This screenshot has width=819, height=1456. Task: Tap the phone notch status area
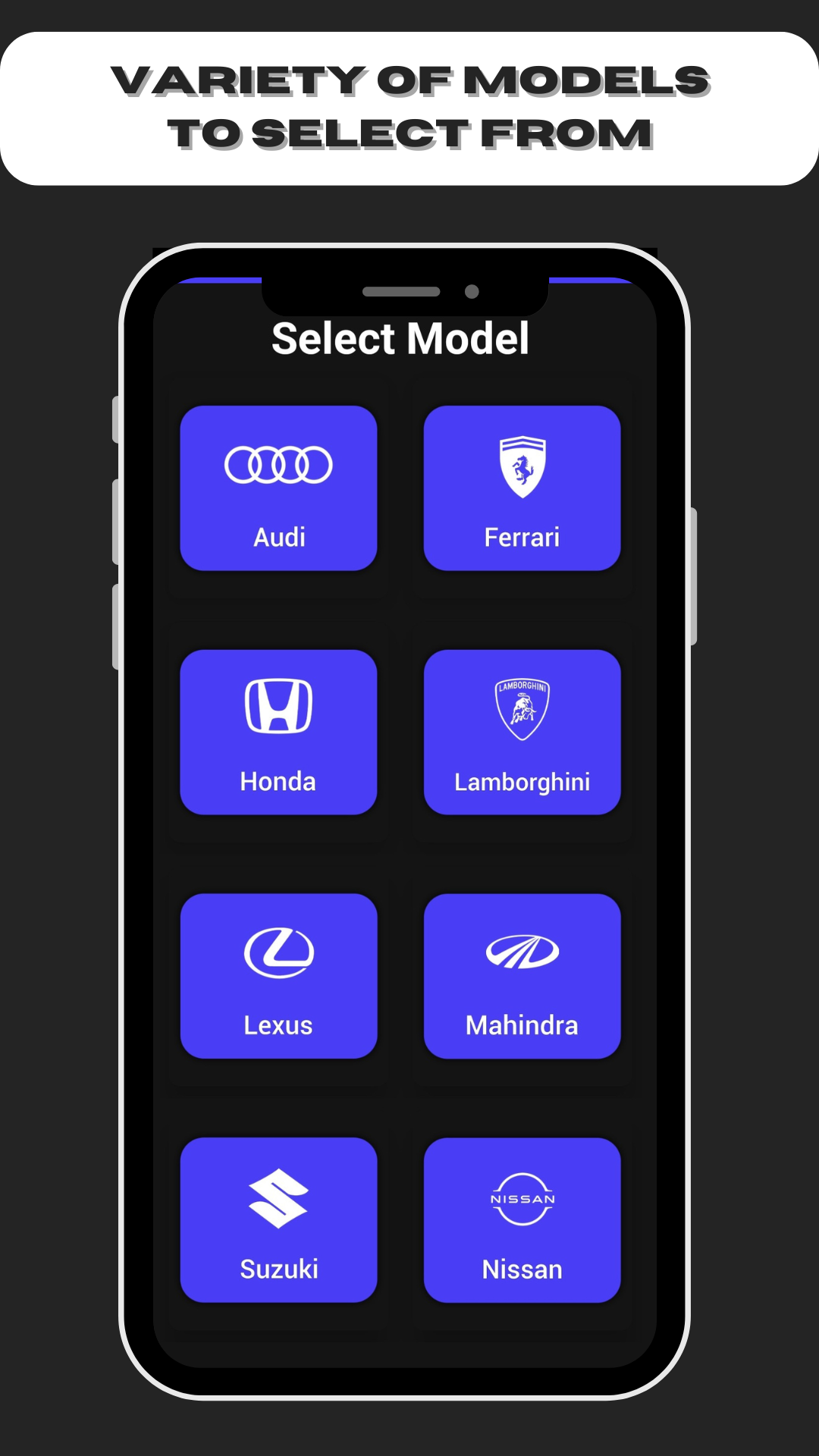tap(409, 292)
